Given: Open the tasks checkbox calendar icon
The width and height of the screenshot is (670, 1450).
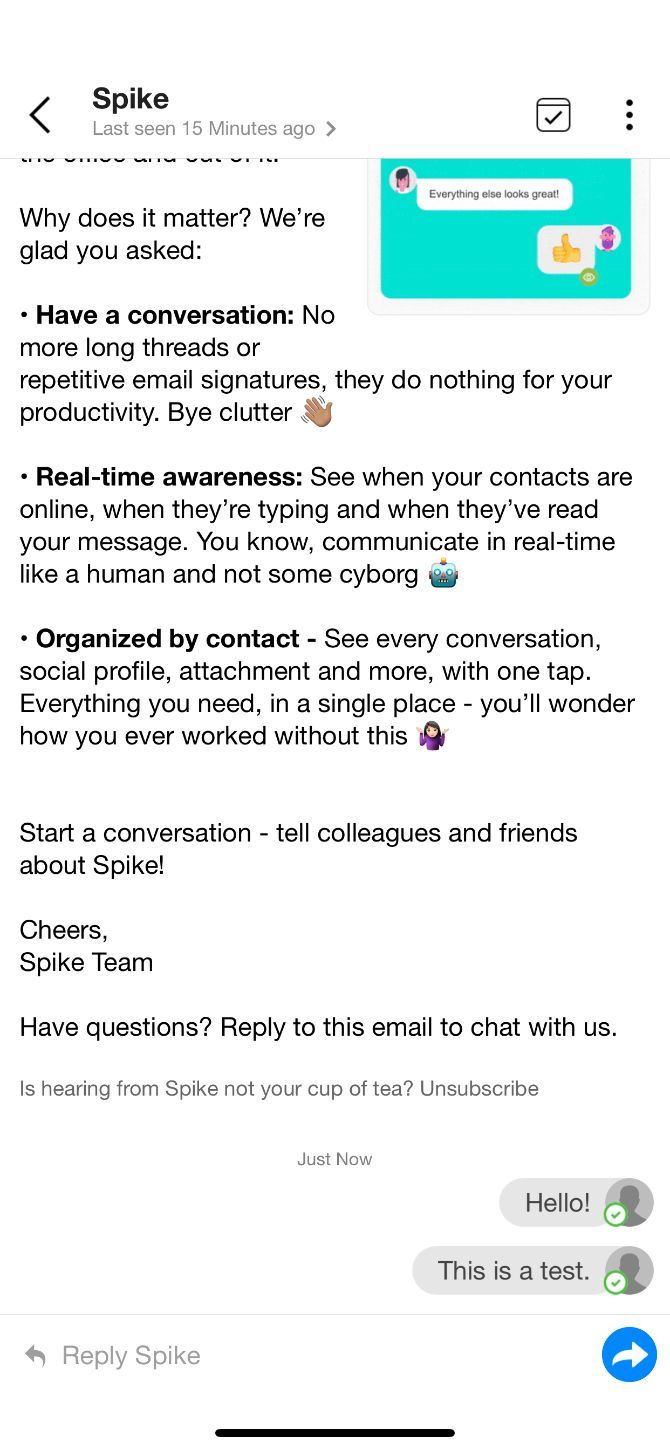Looking at the screenshot, I should pyautogui.click(x=553, y=114).
